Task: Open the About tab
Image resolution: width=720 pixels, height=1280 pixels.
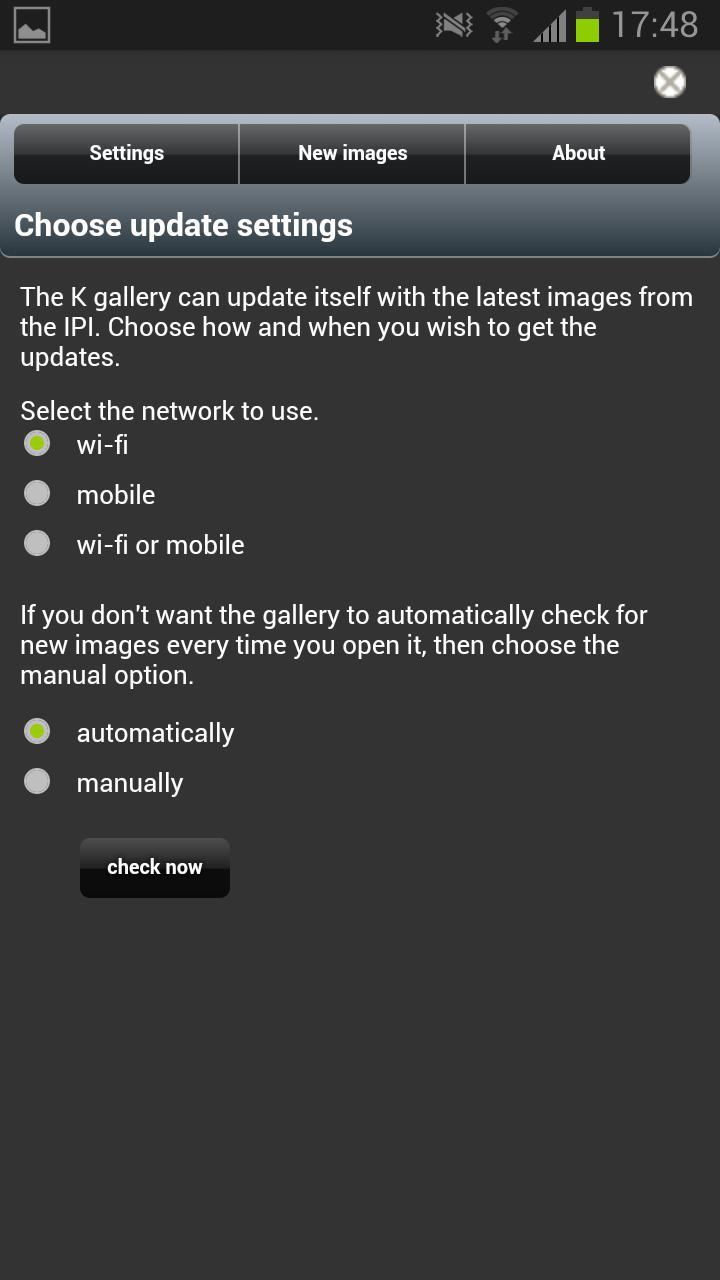Action: [578, 153]
